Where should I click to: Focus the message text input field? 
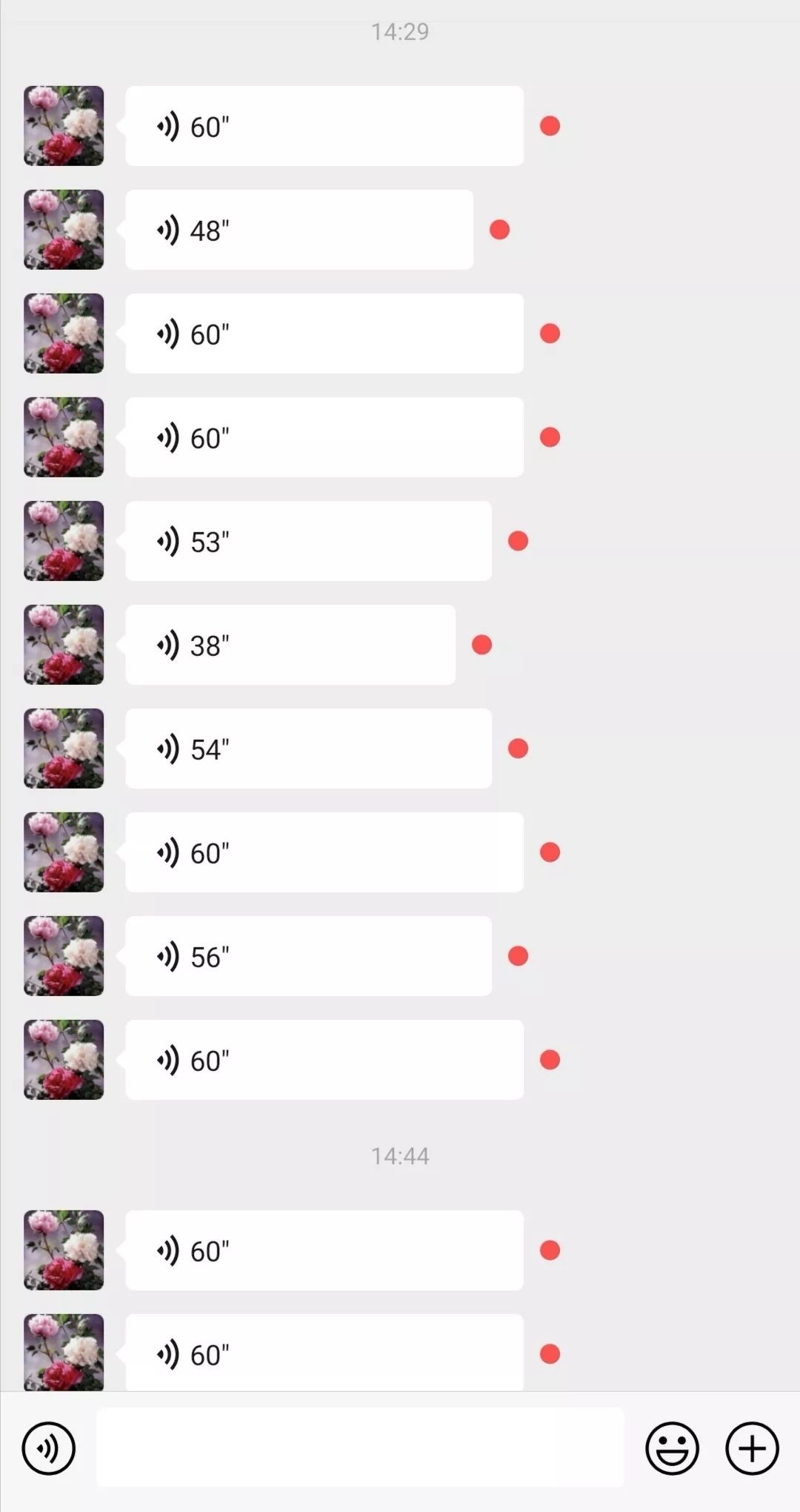click(360, 1448)
